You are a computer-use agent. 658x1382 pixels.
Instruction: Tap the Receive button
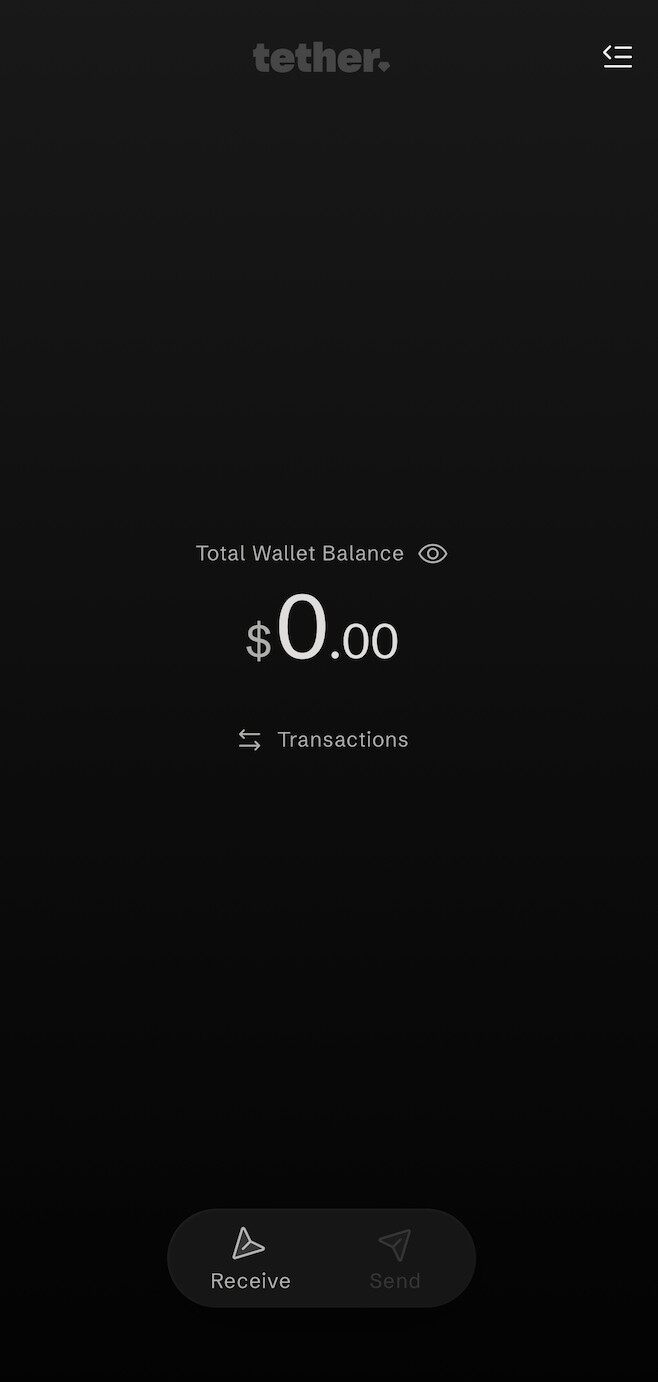coord(250,1259)
